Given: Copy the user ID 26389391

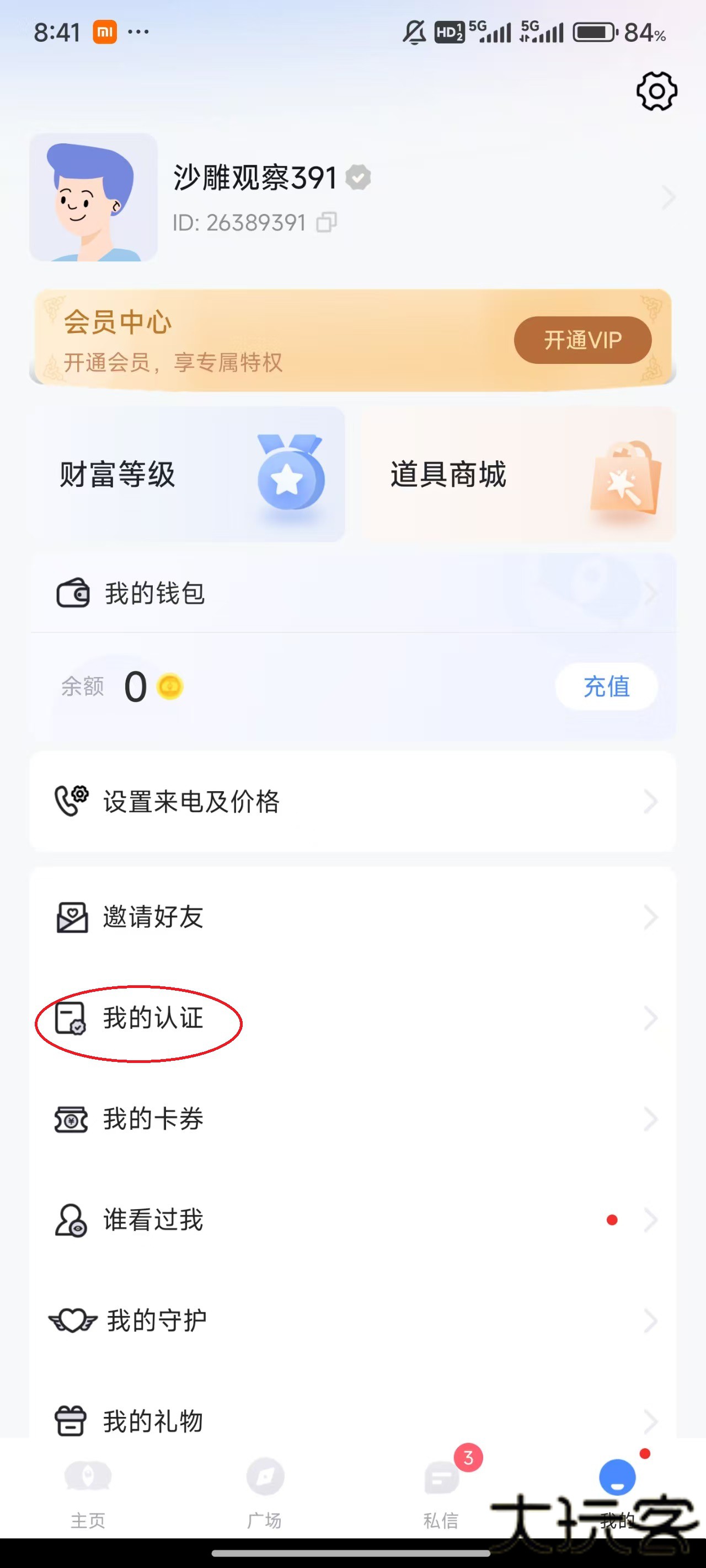Looking at the screenshot, I should 327,223.
